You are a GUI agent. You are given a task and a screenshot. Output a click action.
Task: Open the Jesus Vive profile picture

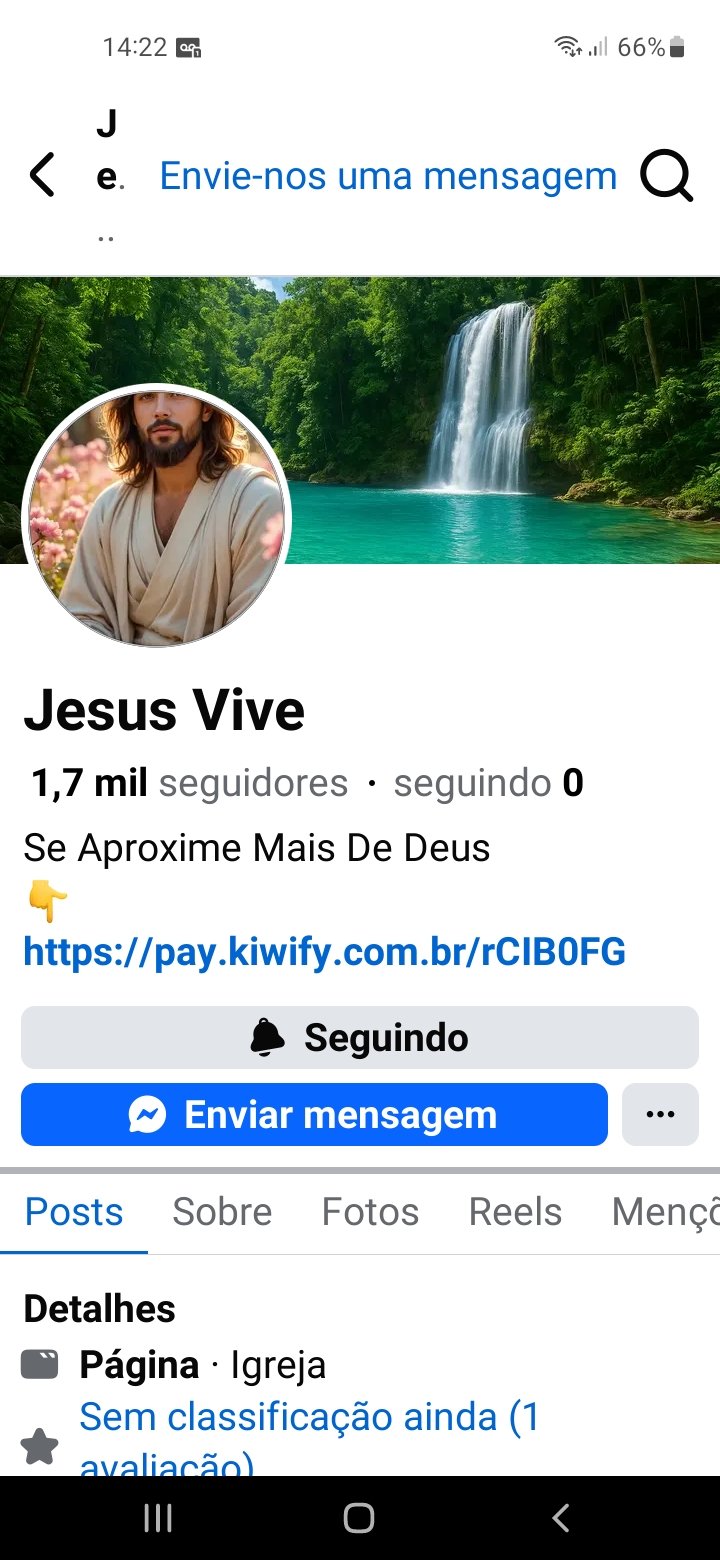coord(156,515)
